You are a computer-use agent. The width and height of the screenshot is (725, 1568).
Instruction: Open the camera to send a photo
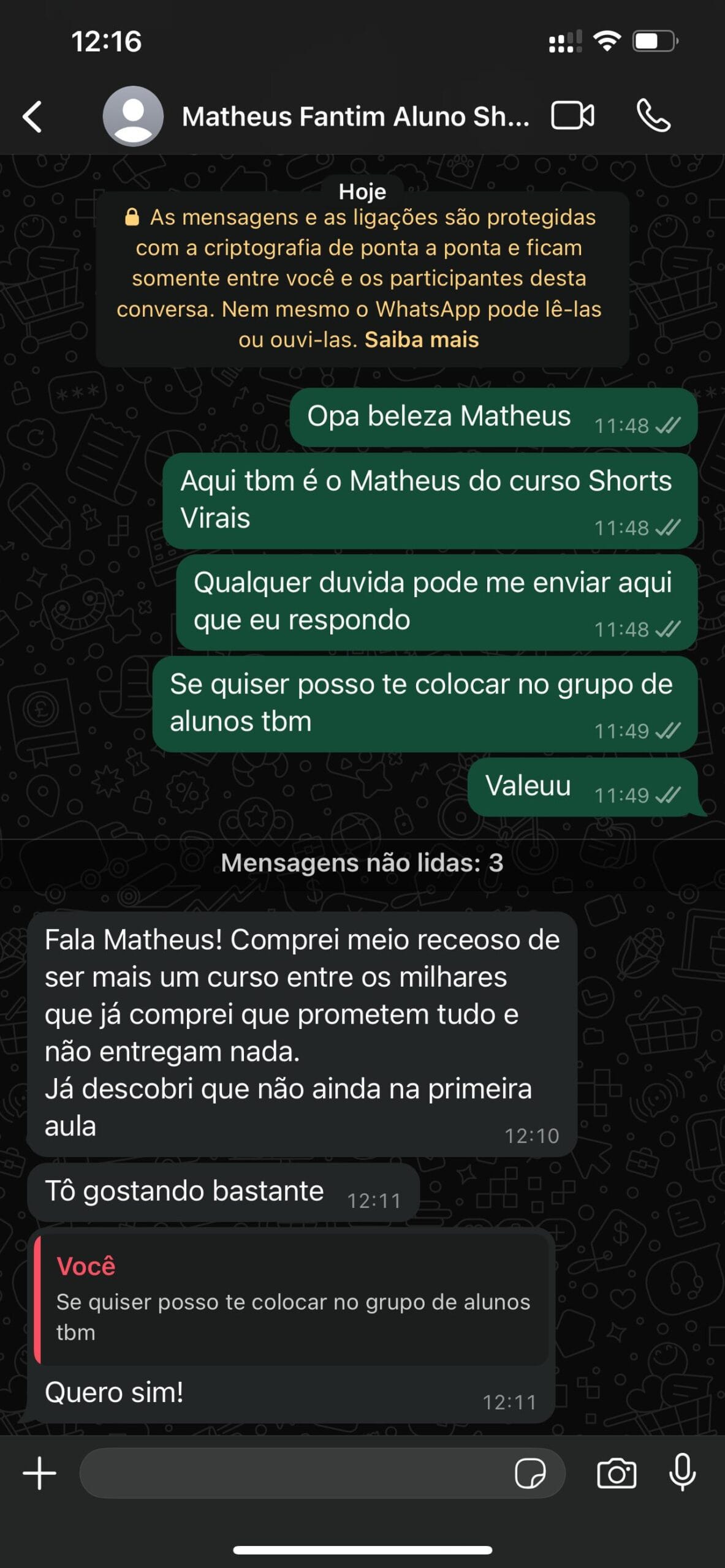[x=617, y=1473]
